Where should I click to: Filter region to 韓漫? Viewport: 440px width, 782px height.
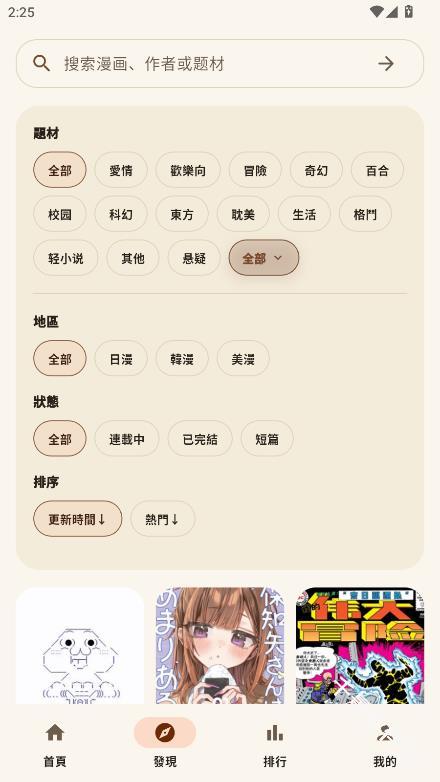182,359
